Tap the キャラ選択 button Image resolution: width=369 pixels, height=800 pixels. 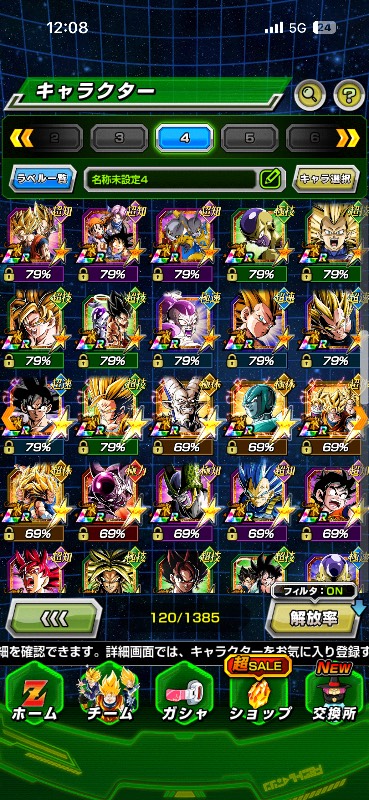pos(326,179)
